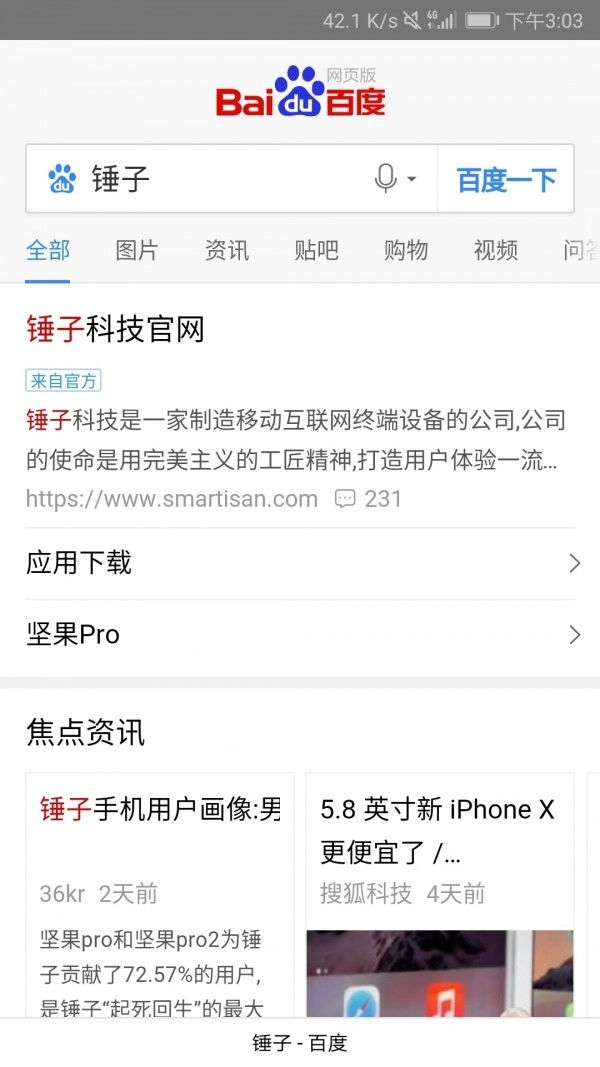This screenshot has width=600, height=1067.
Task: Start voice search with the microphone icon
Action: pyautogui.click(x=386, y=179)
